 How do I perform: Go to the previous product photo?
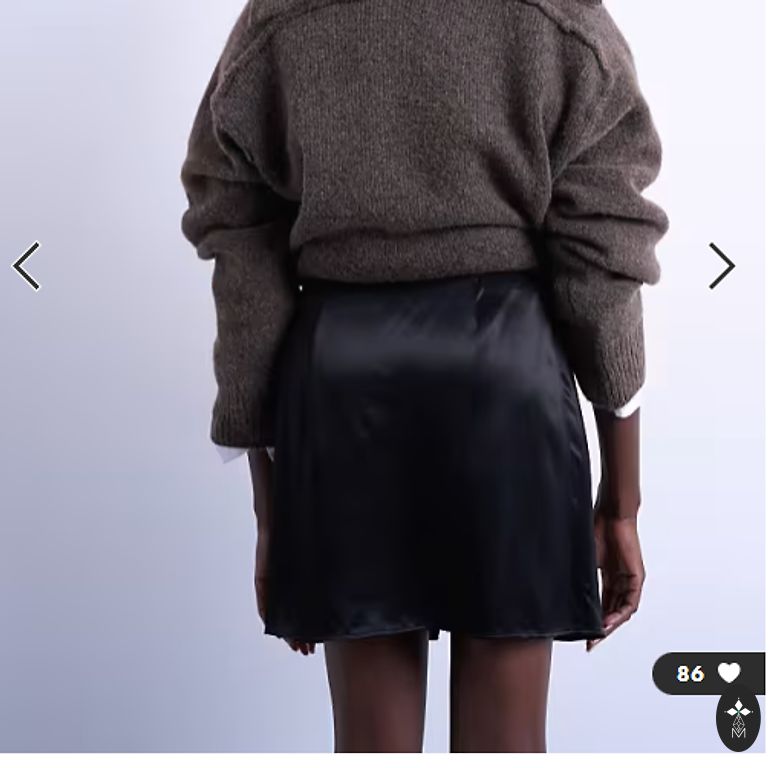(27, 266)
